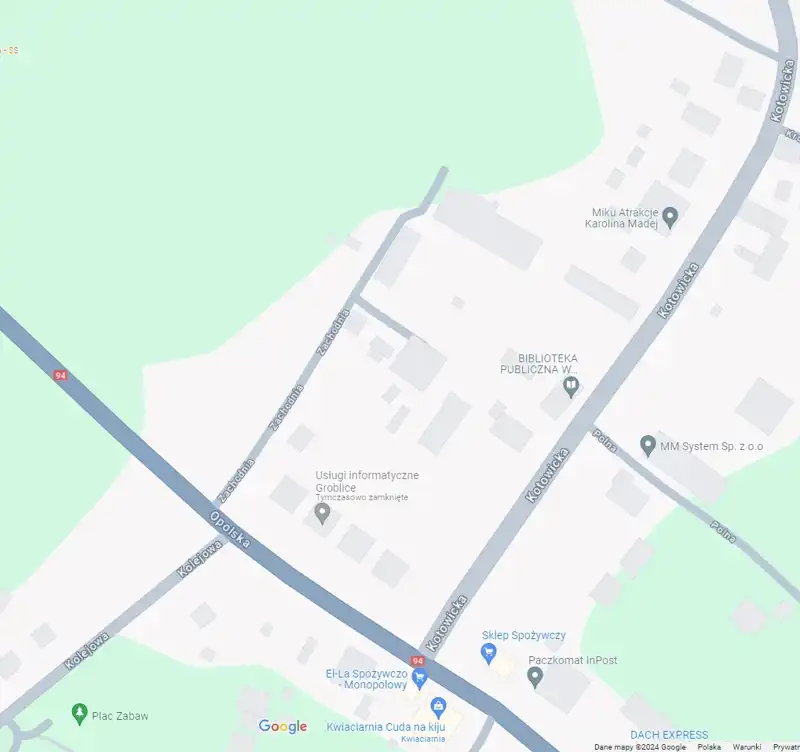Viewport: 800px width, 752px height.
Task: Select the Sklep Spożywczy shop pin
Action: point(489,653)
